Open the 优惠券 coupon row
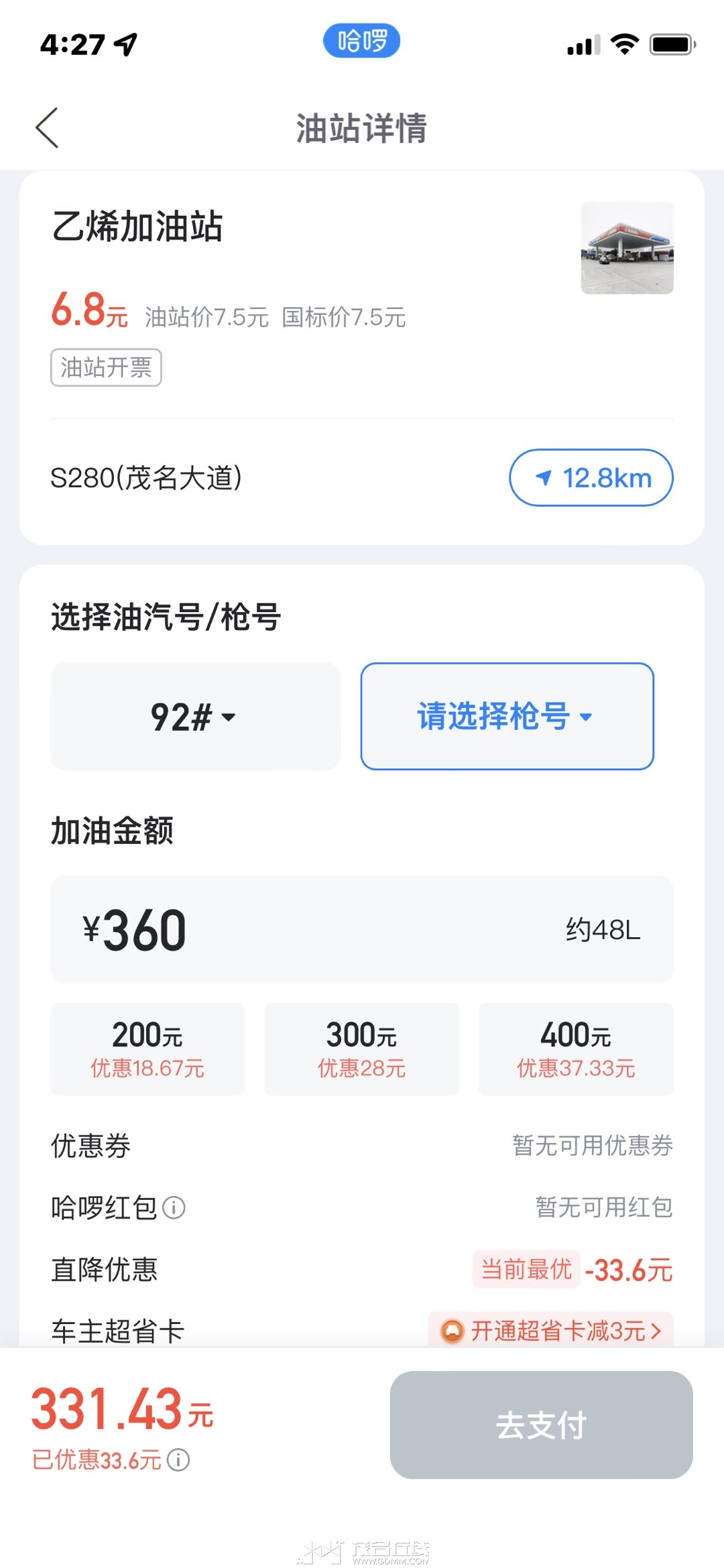724x1568 pixels. 362,1146
